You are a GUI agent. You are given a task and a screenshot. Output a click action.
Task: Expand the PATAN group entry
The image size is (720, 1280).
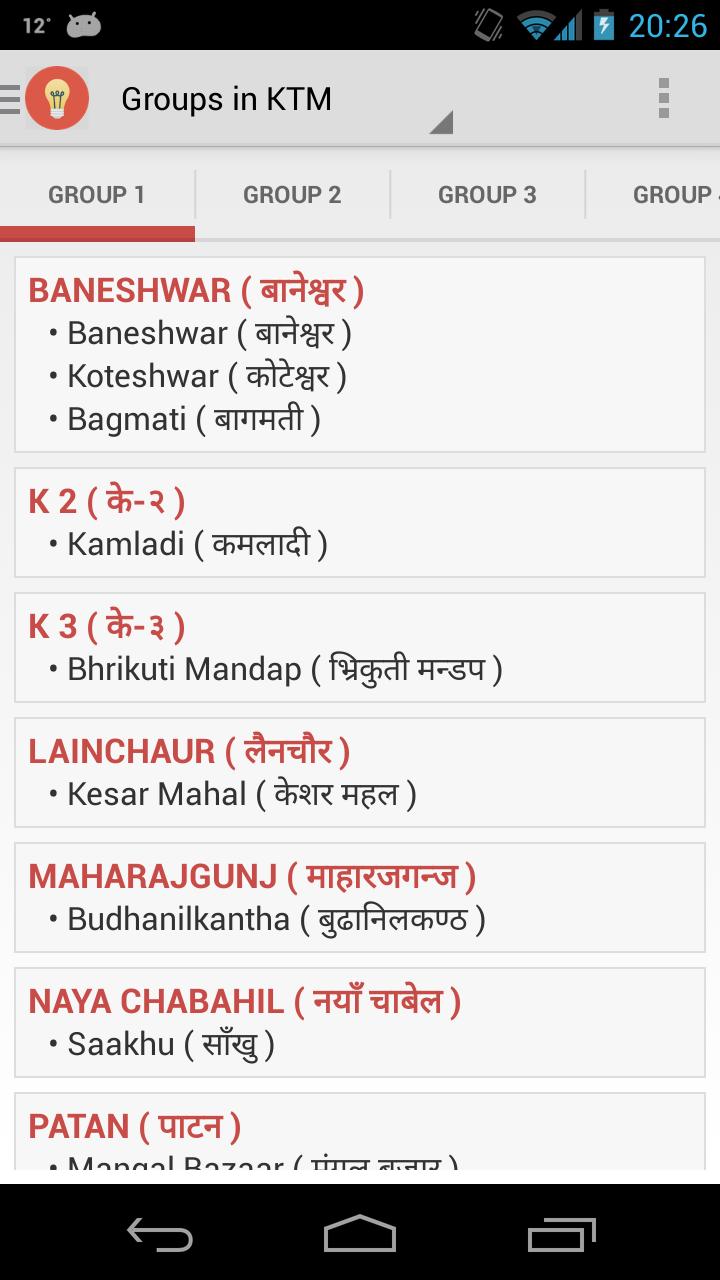135,1125
